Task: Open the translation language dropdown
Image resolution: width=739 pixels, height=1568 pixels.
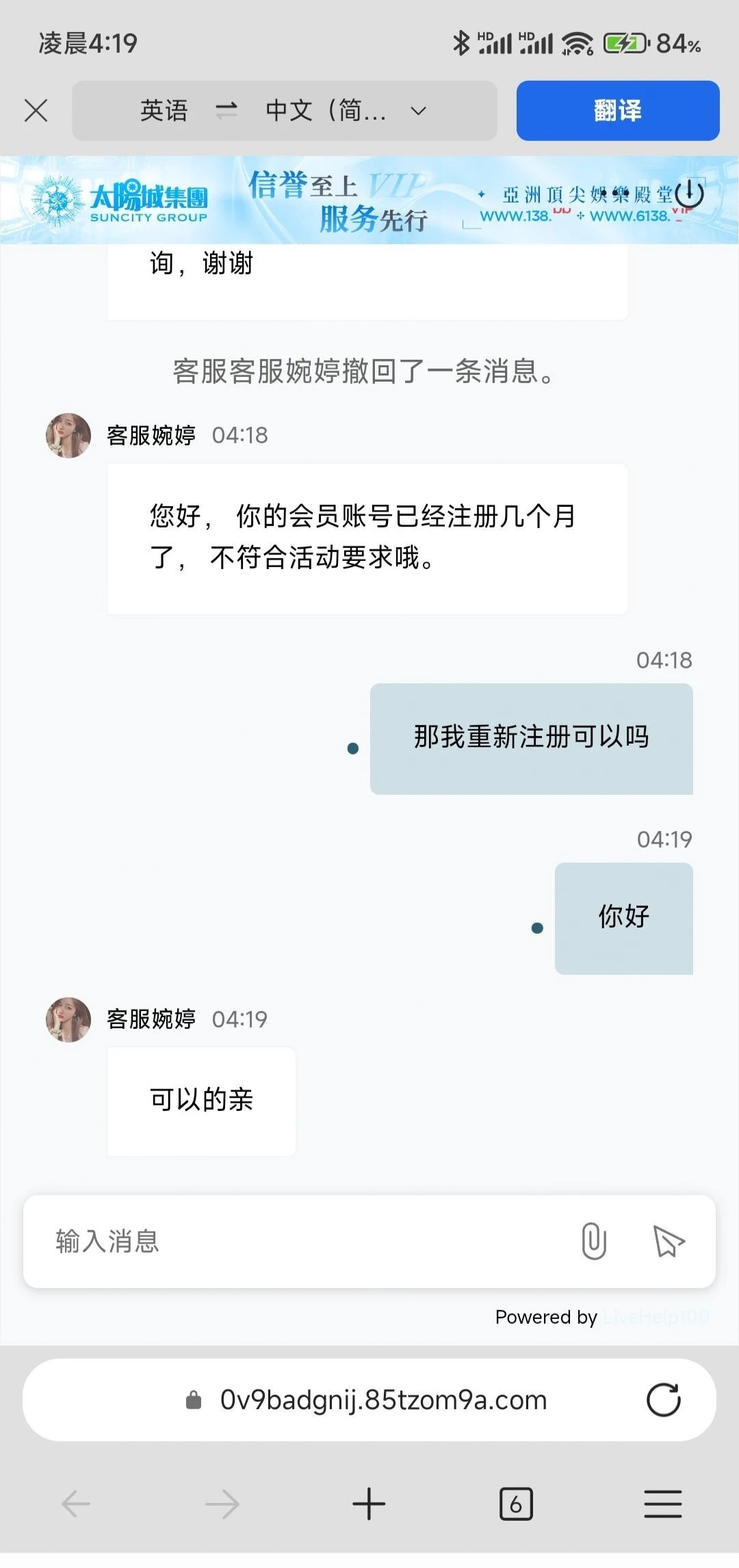Action: point(418,111)
